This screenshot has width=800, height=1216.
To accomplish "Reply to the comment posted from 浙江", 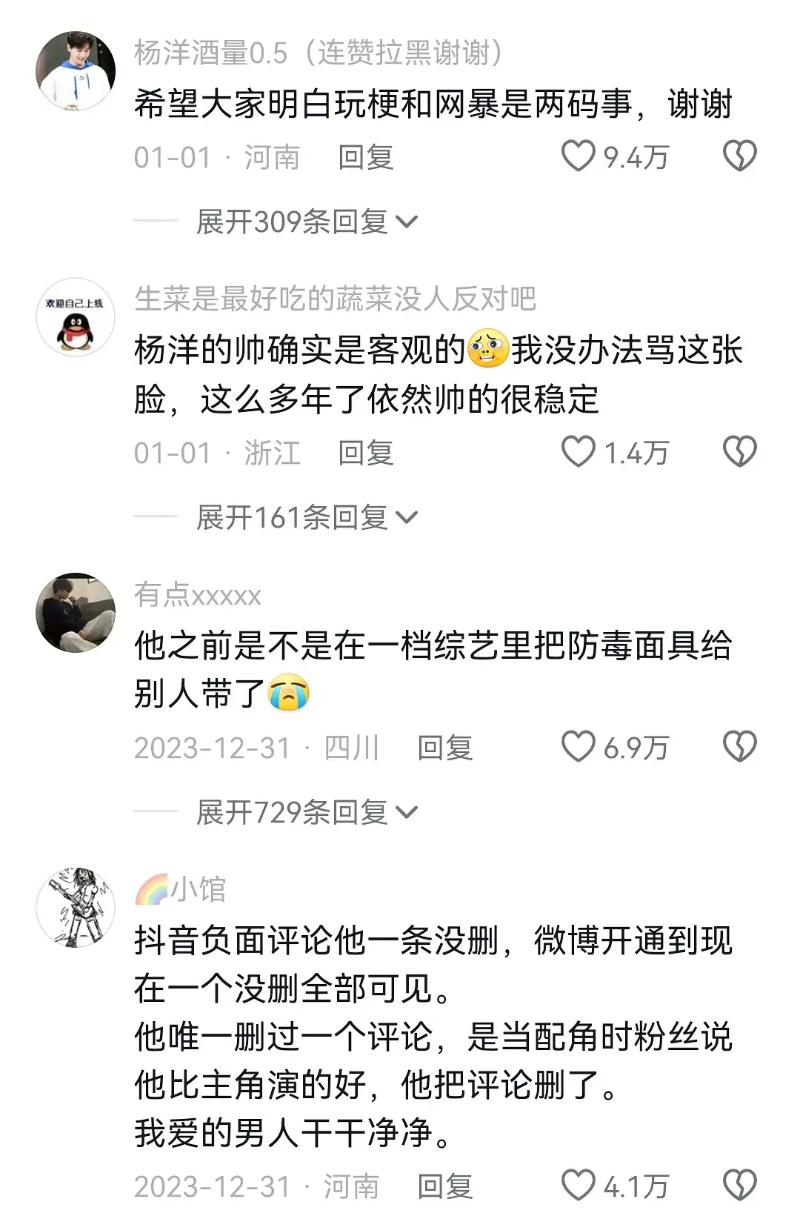I will pyautogui.click(x=365, y=453).
